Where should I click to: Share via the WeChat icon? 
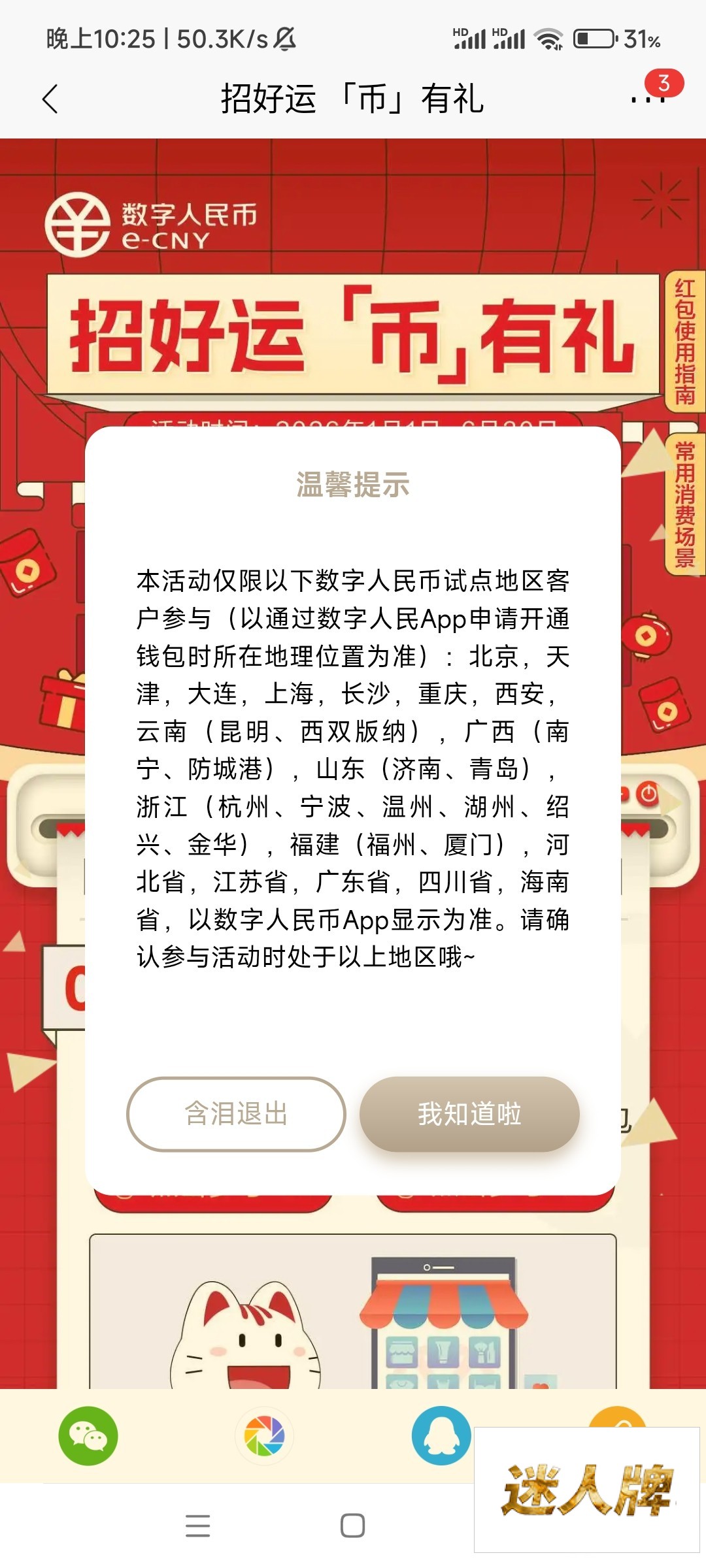[88, 1435]
